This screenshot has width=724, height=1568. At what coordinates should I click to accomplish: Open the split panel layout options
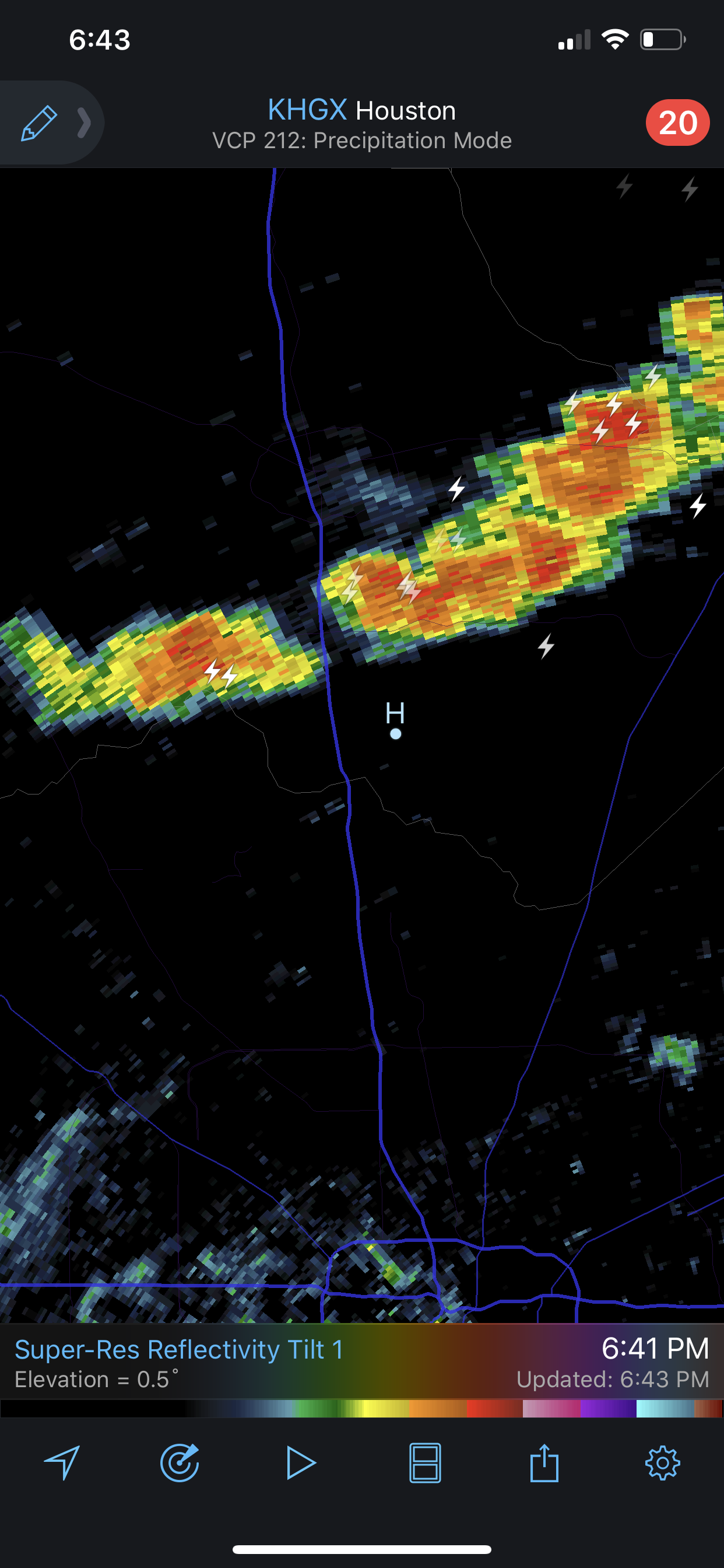425,1462
